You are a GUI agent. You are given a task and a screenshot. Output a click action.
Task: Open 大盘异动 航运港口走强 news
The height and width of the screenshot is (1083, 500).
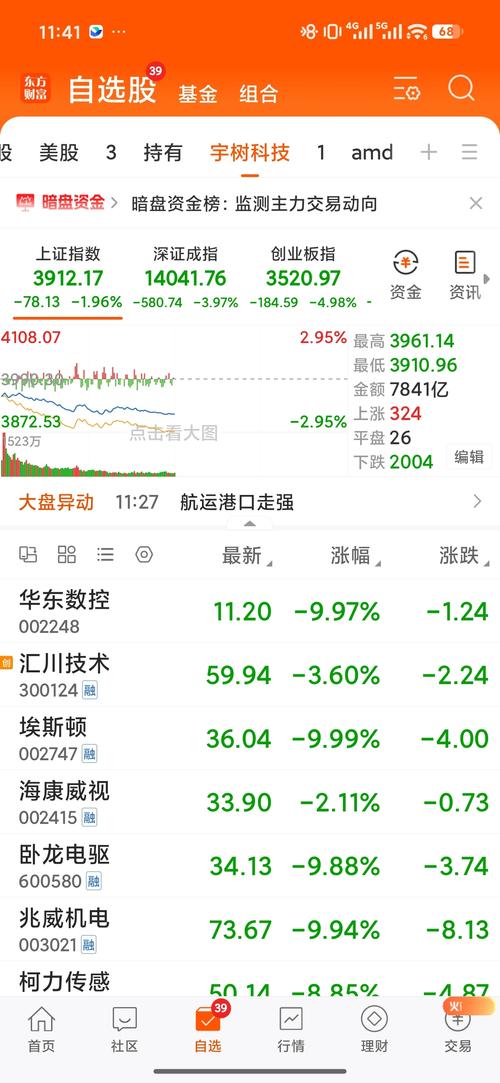click(250, 502)
